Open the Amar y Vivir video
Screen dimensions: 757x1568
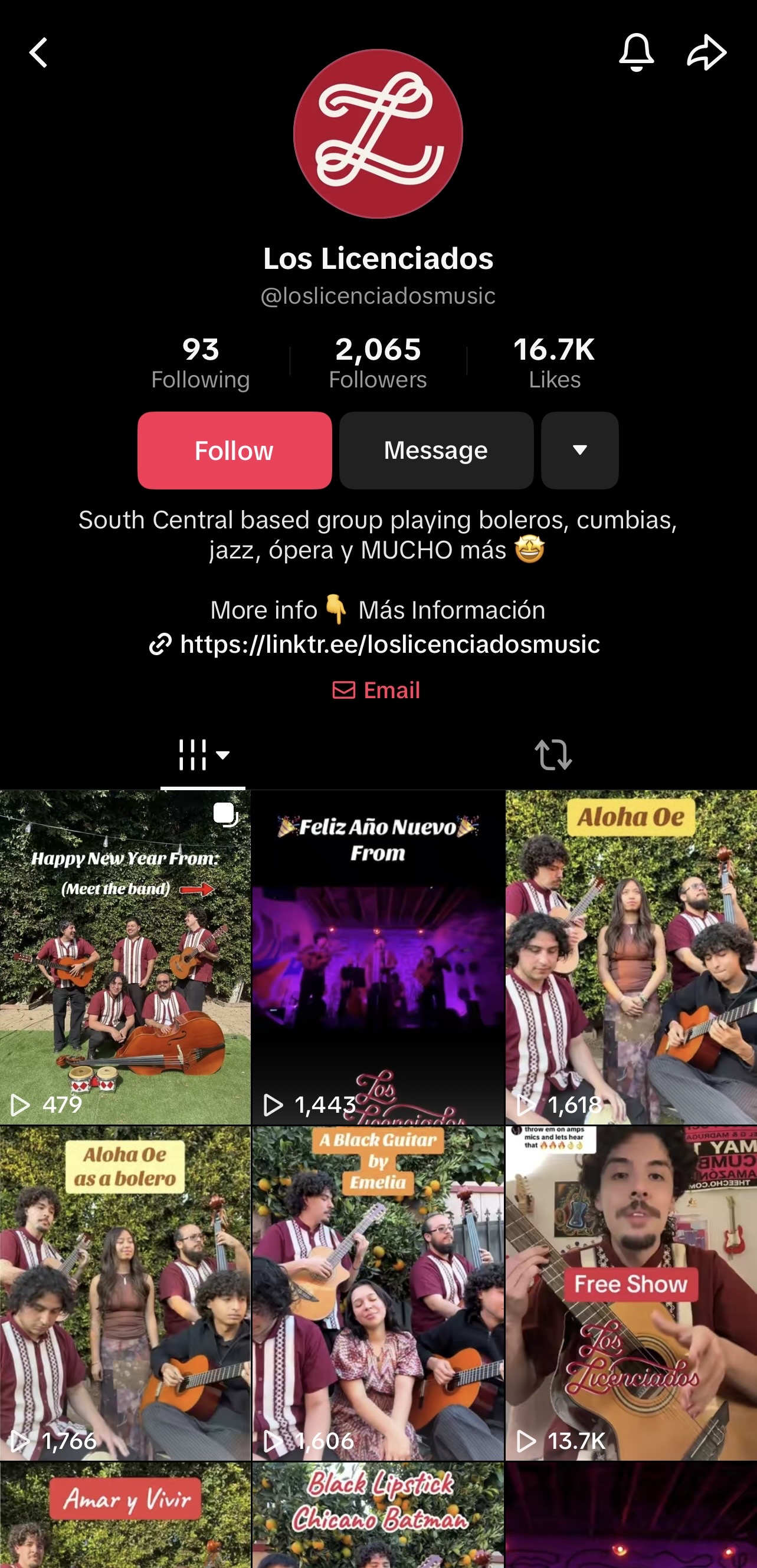125,1516
